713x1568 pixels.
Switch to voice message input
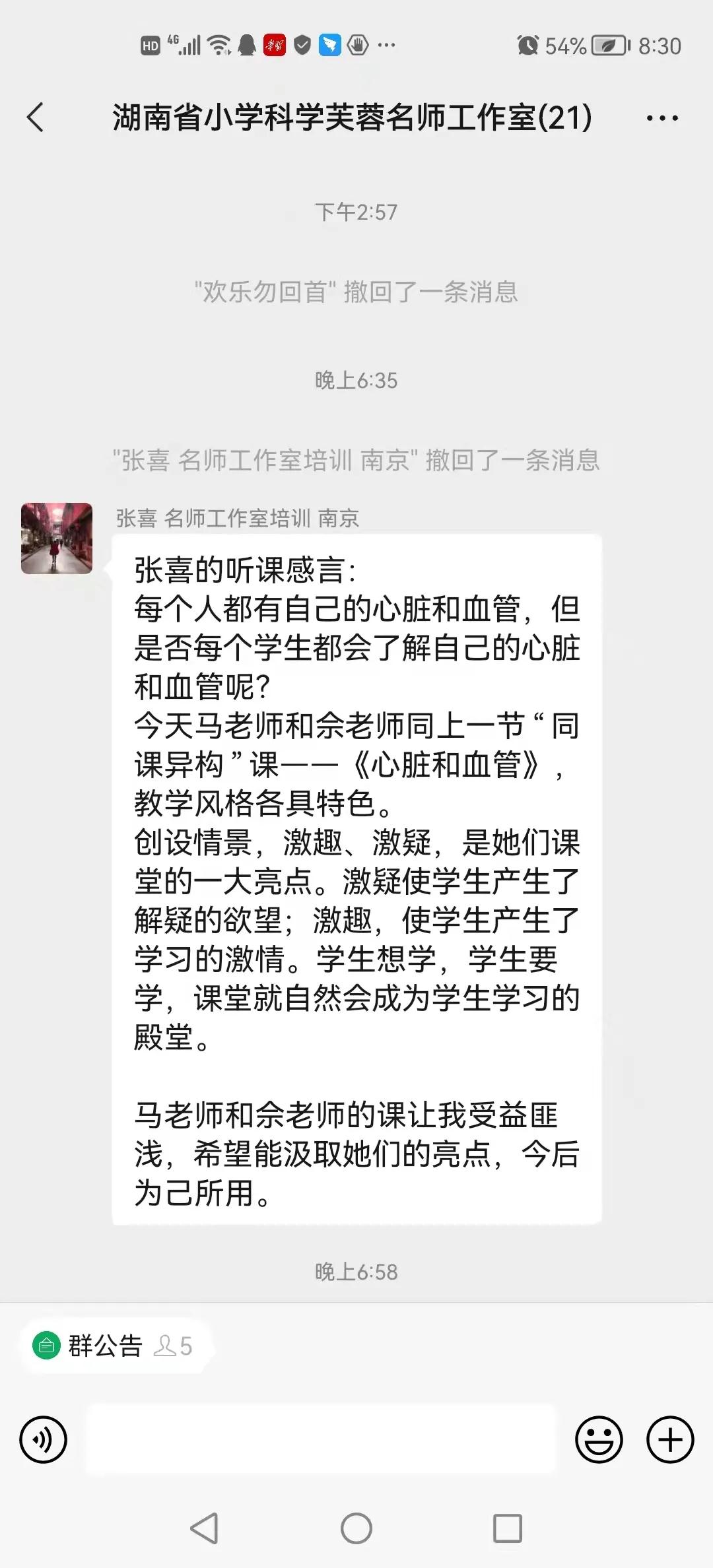point(44,1439)
